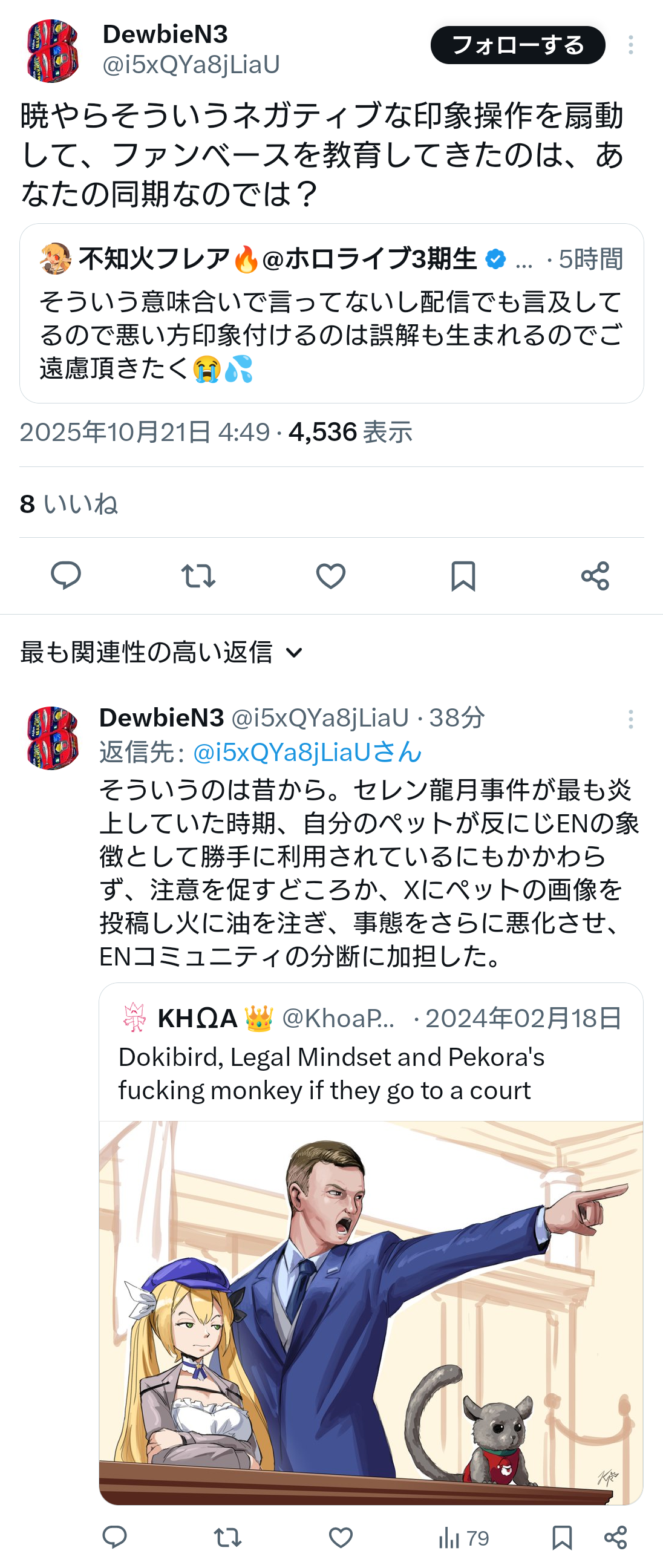
Task: Tap the @i5xQYa8jLiaUさん reply-to link
Action: point(307,753)
